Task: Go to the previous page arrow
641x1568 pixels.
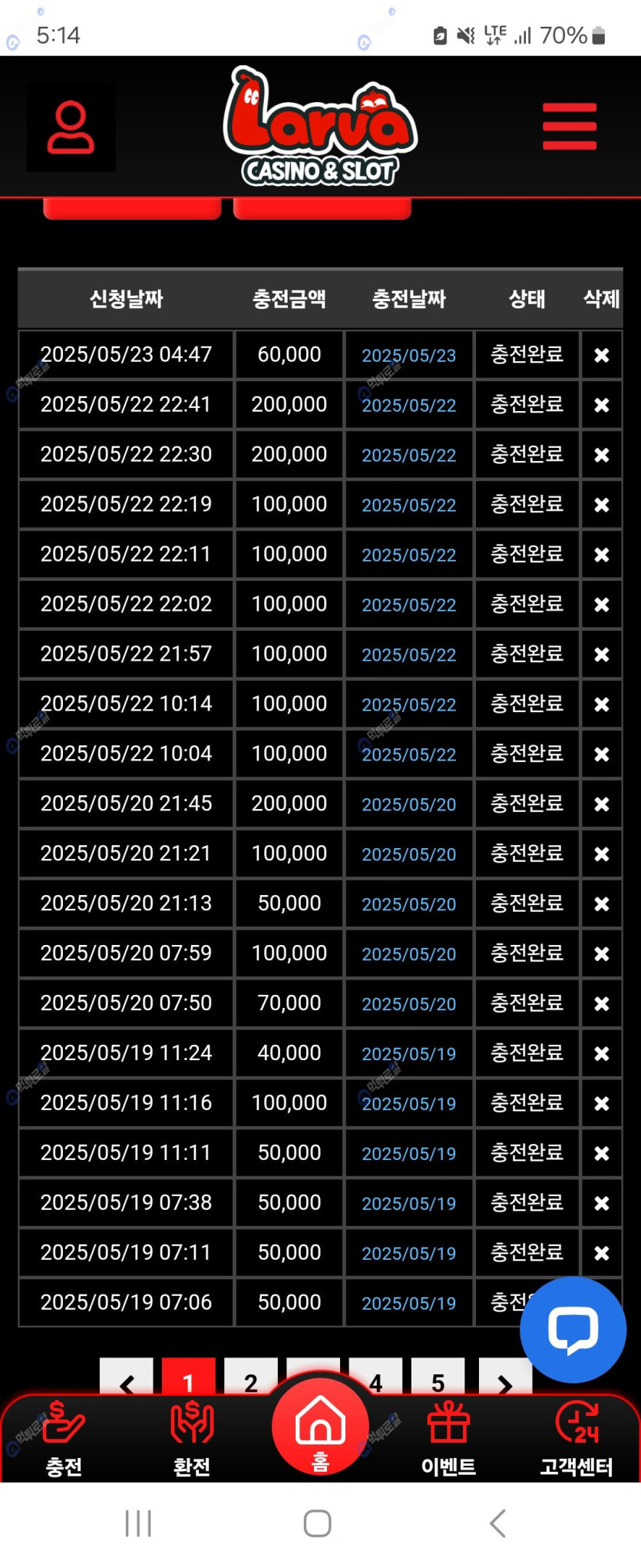Action: coord(127,1384)
